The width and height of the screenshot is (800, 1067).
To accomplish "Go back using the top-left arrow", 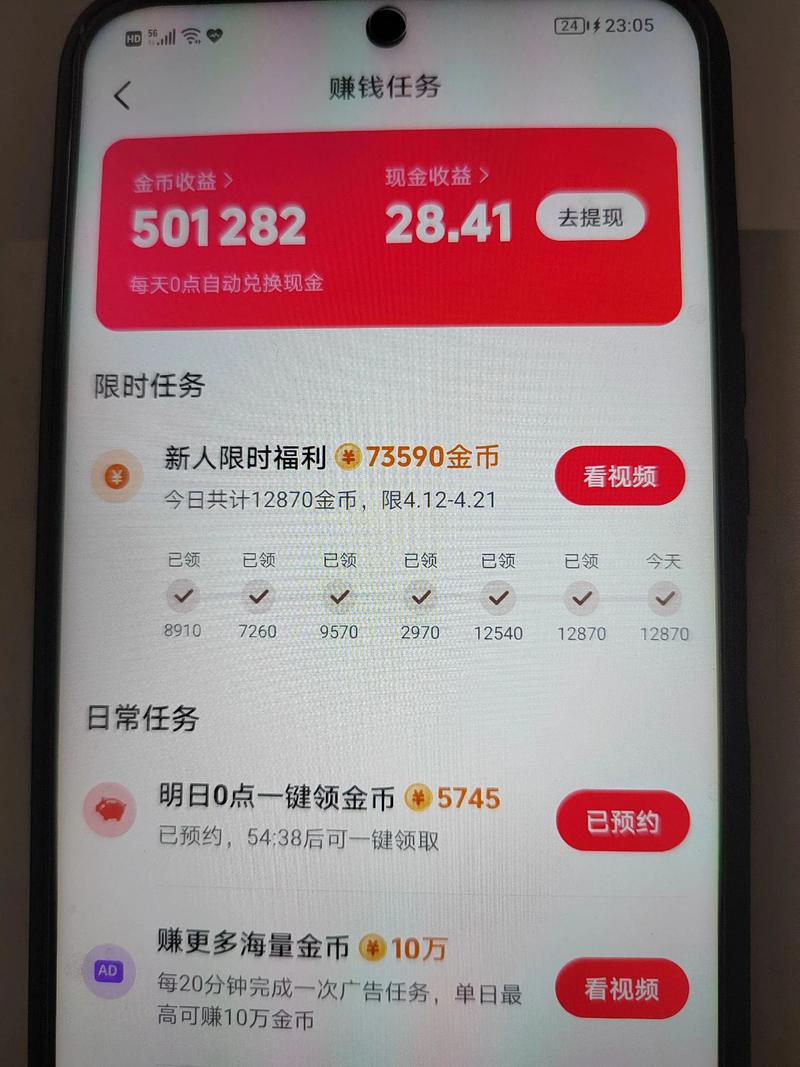I will pos(122,96).
